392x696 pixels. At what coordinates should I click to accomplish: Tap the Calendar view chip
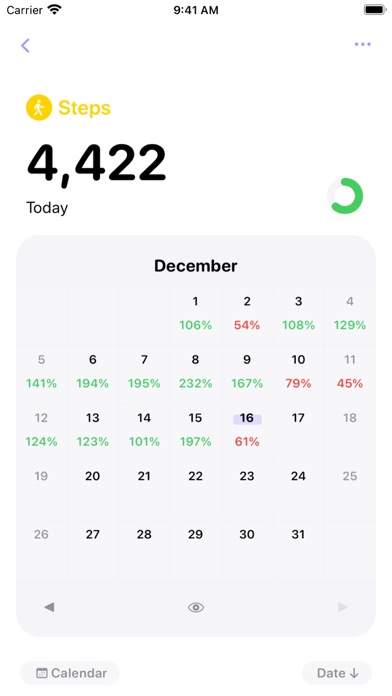pos(70,673)
